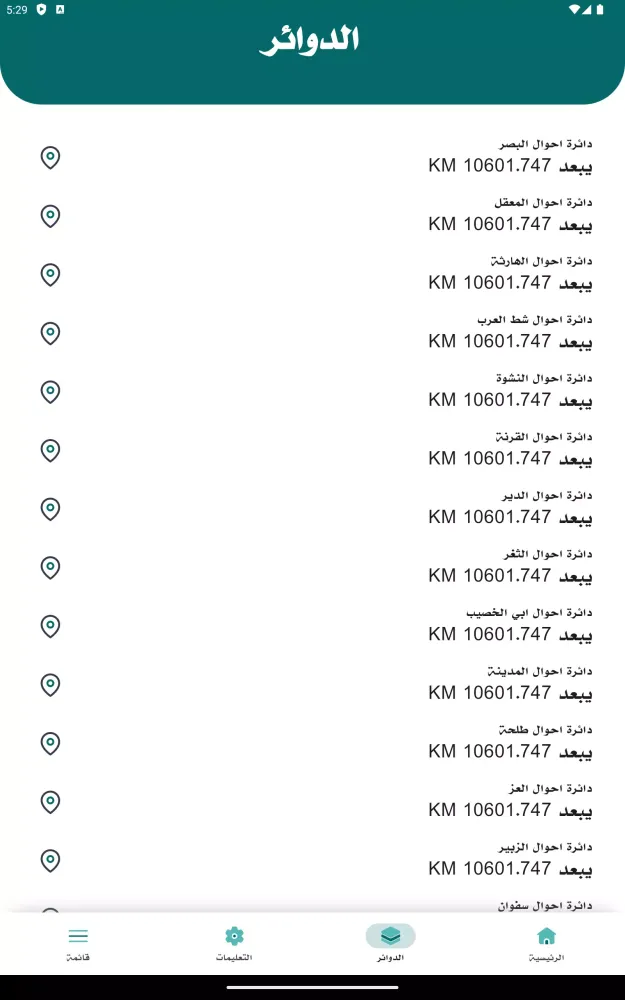Open location pin for دائرة احوال المعقل
The height and width of the screenshot is (1000, 625).
tap(50, 216)
